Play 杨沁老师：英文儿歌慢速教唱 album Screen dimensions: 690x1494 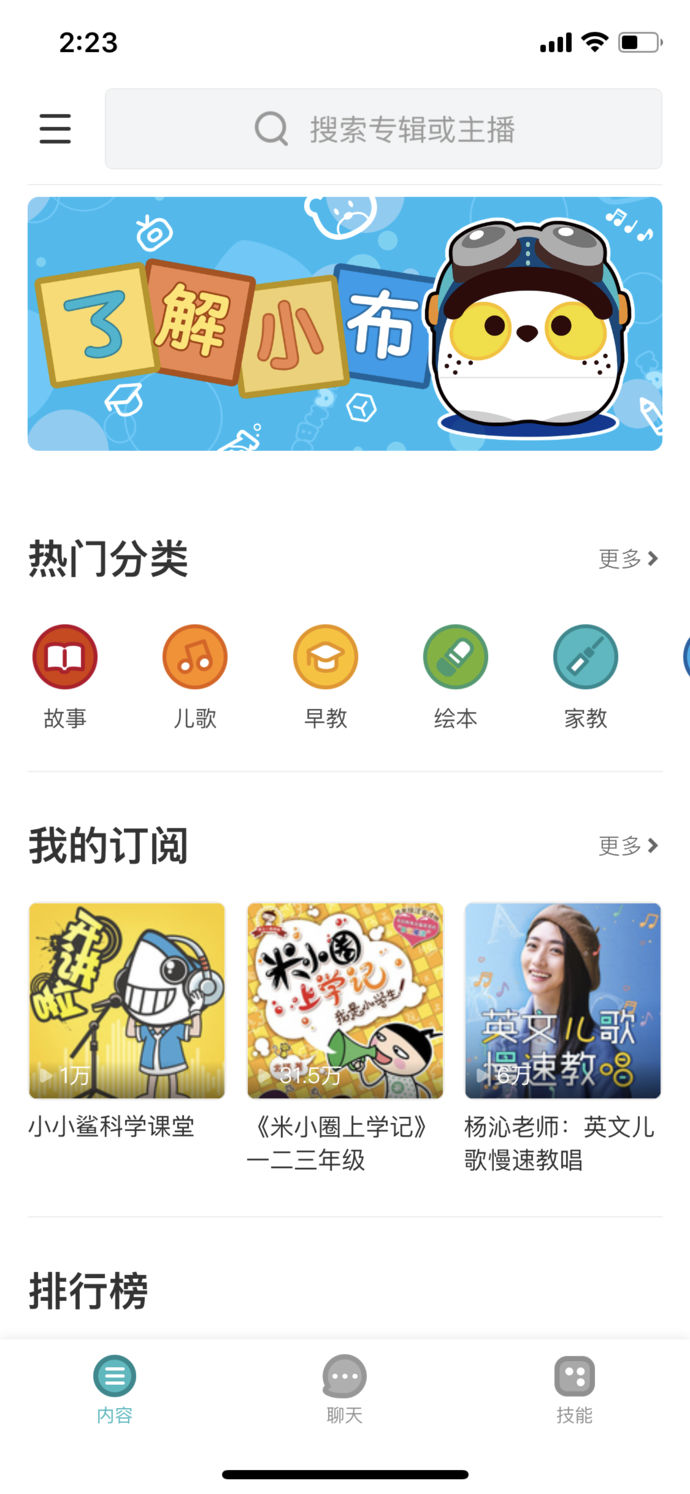pos(563,1001)
